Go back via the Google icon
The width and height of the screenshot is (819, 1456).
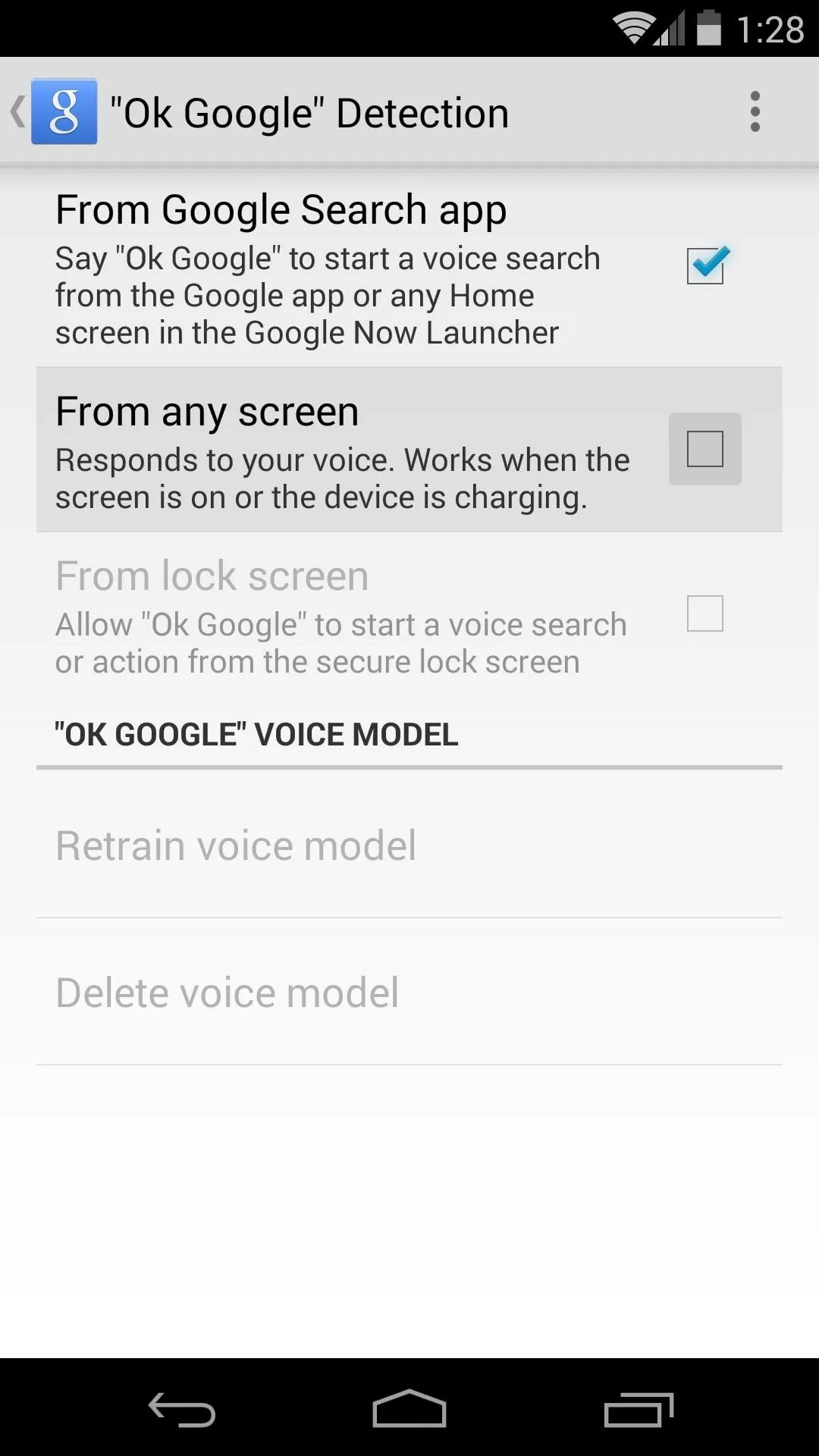tap(64, 111)
